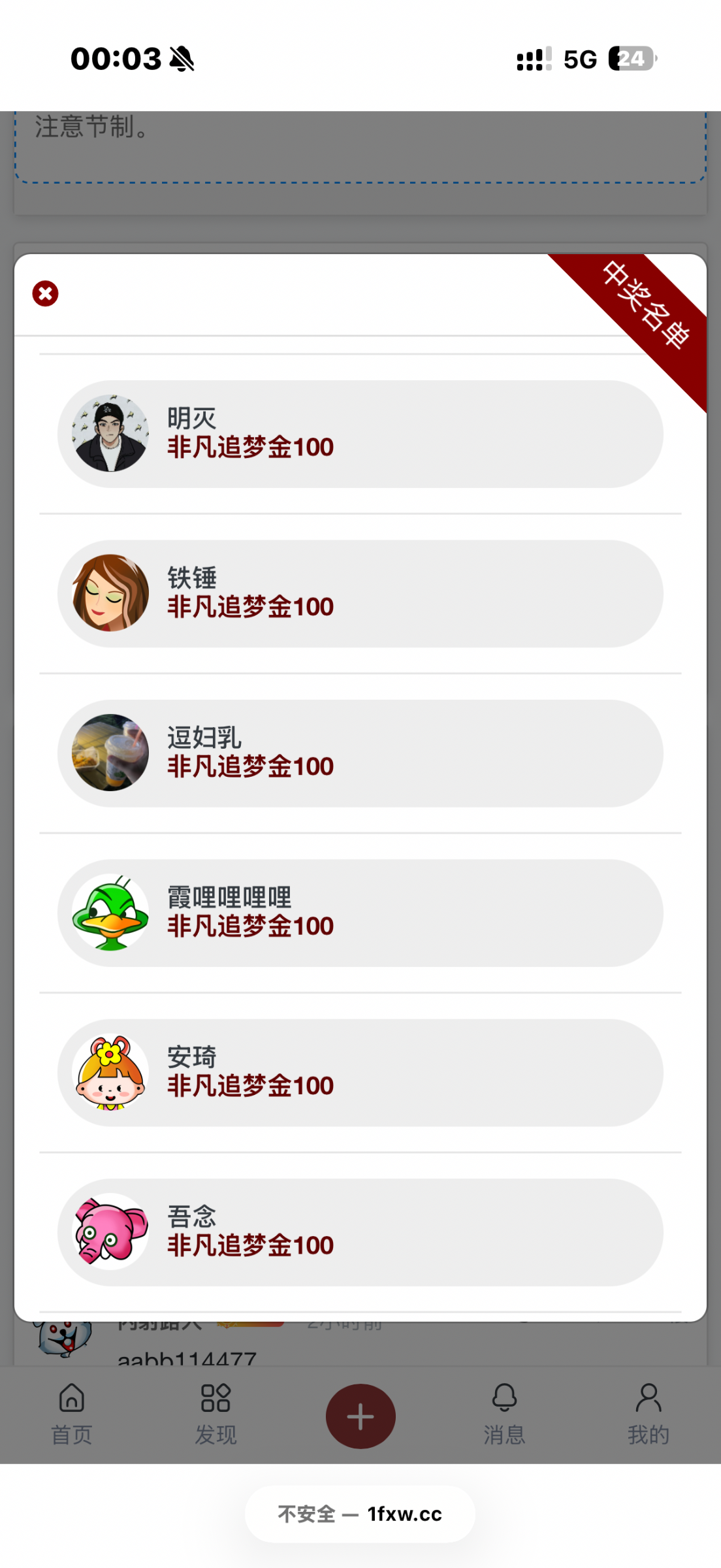Select winner 逗妇乳's row
Screen dimensions: 721x1568
(360, 753)
